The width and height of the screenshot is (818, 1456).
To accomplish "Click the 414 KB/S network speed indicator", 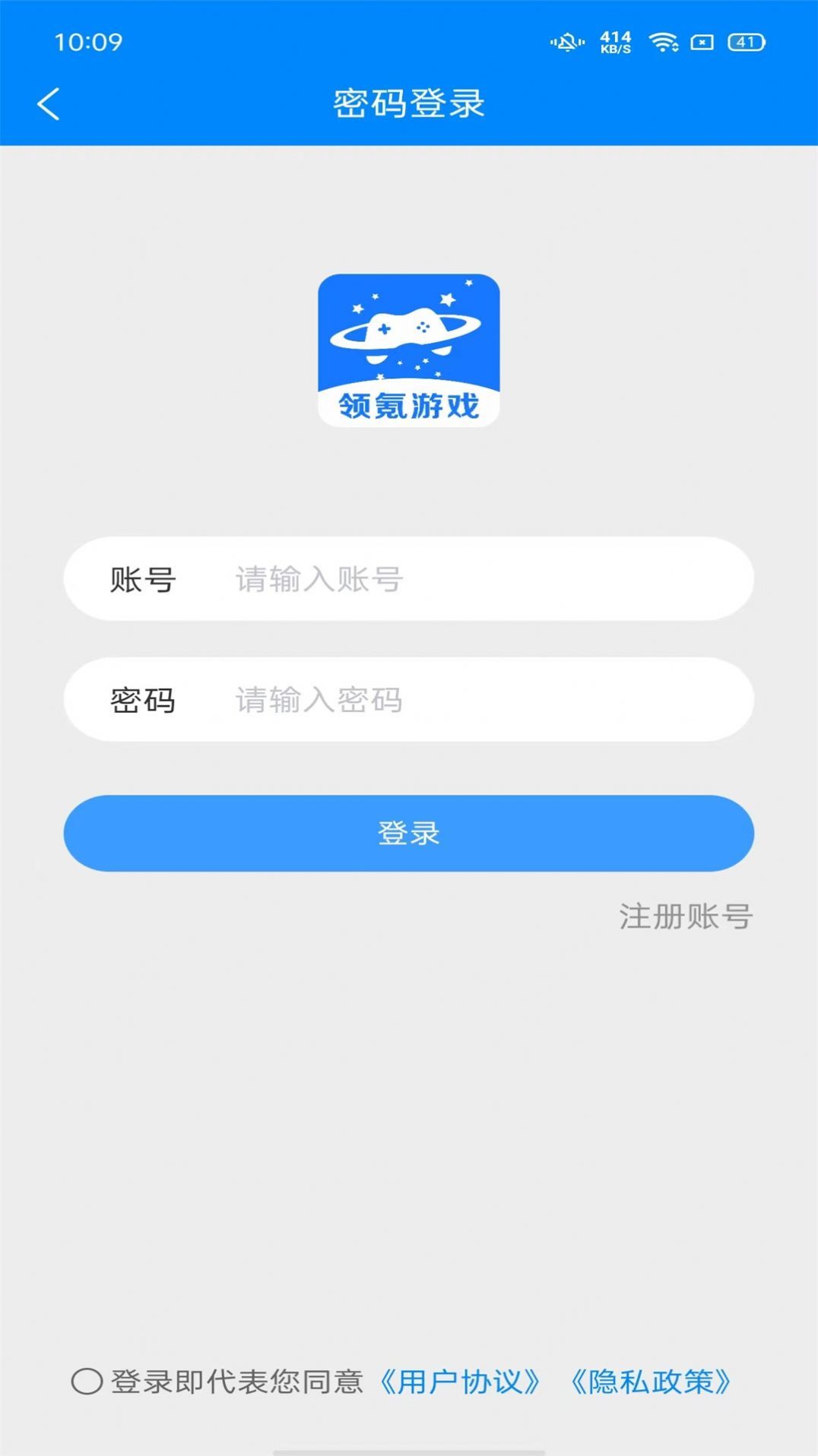I will tap(616, 42).
